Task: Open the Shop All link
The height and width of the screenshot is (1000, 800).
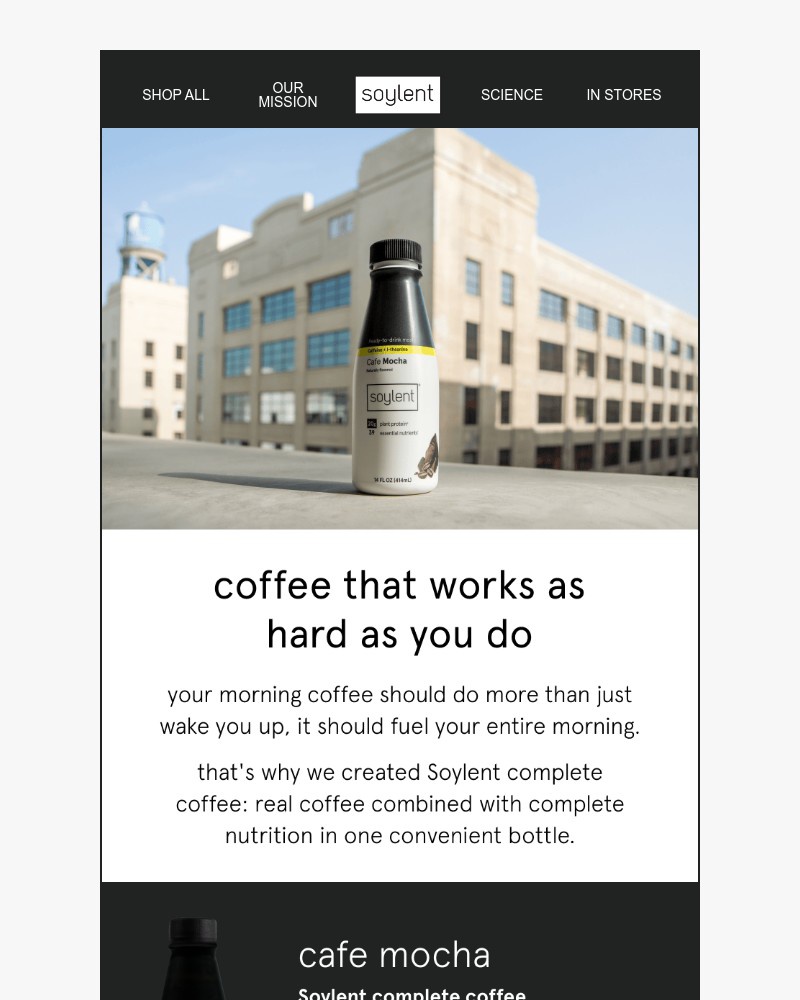Action: (176, 95)
